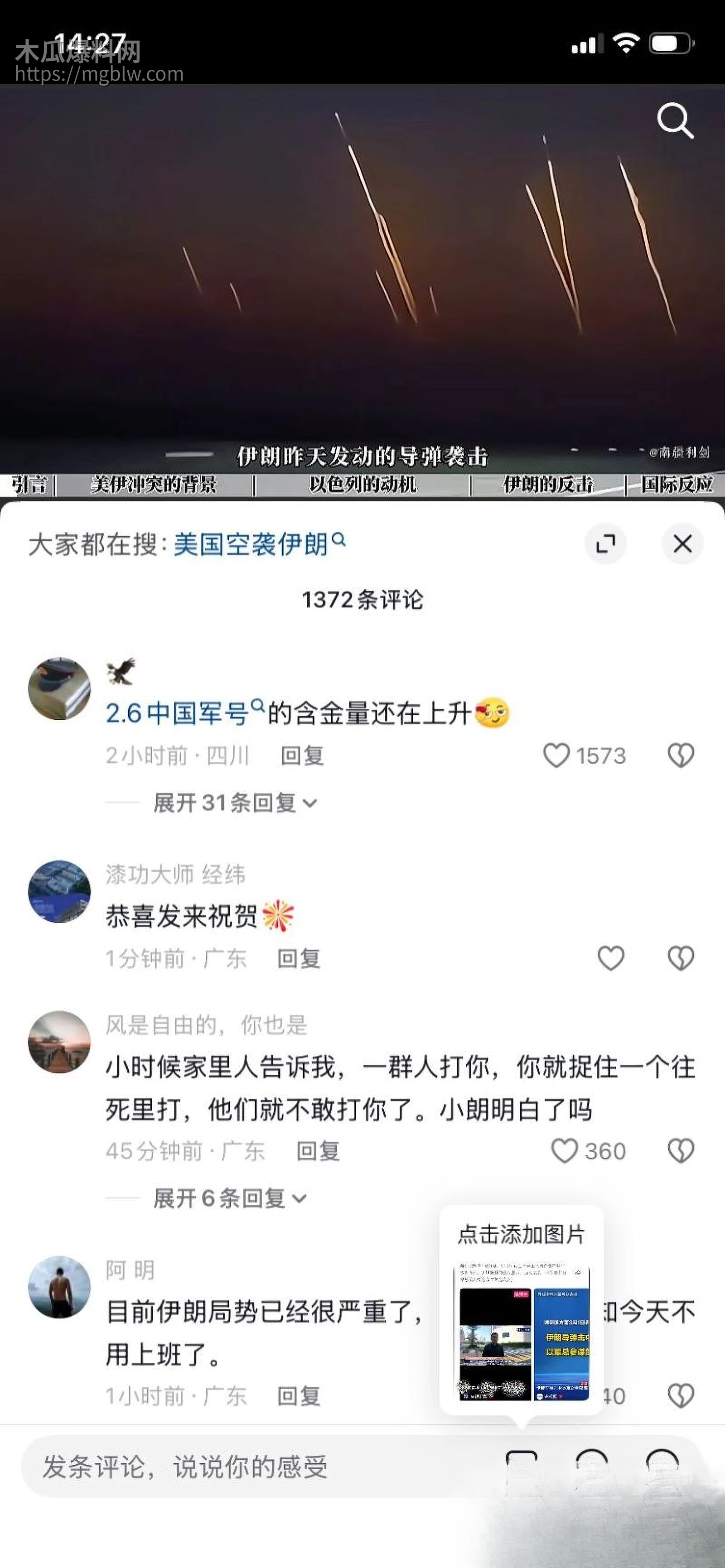
Task: Tap the expand icon on comments panel
Action: 606,544
